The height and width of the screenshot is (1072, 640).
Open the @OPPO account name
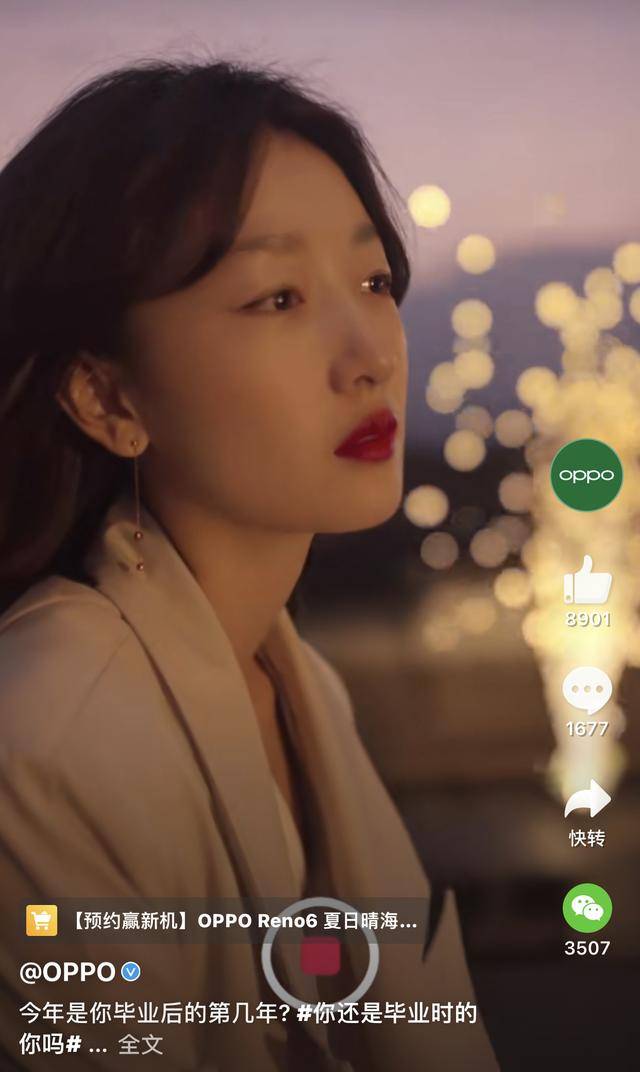coord(68,972)
